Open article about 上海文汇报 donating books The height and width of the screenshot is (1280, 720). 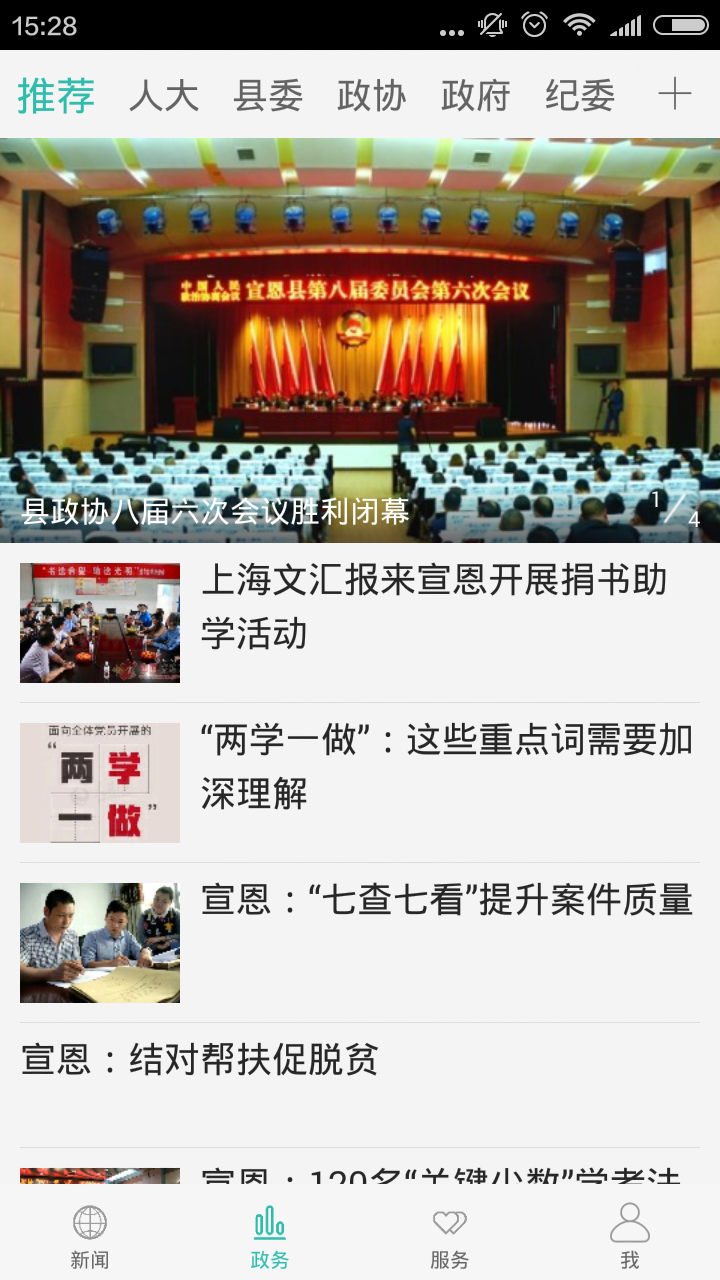pos(360,622)
